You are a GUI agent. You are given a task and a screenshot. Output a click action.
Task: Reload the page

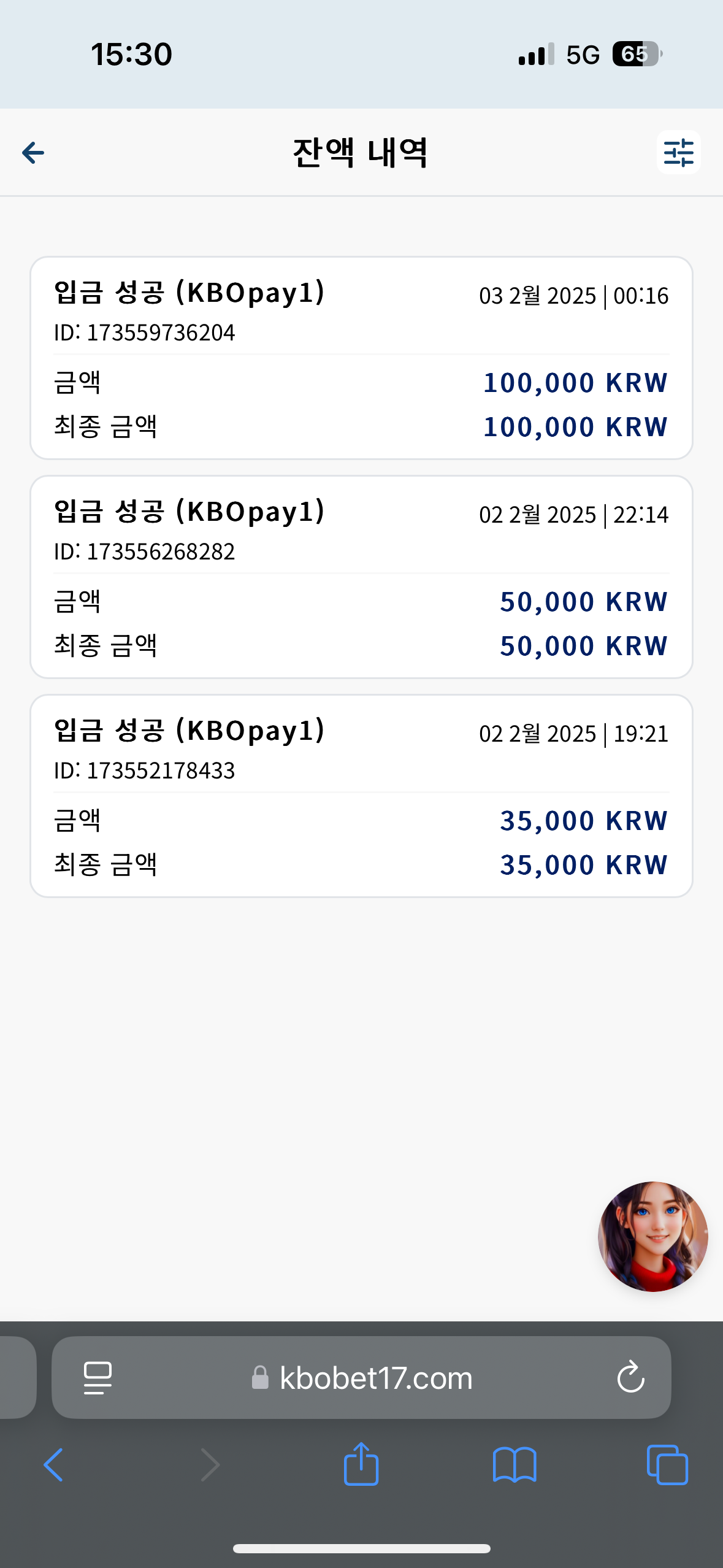pos(630,1378)
